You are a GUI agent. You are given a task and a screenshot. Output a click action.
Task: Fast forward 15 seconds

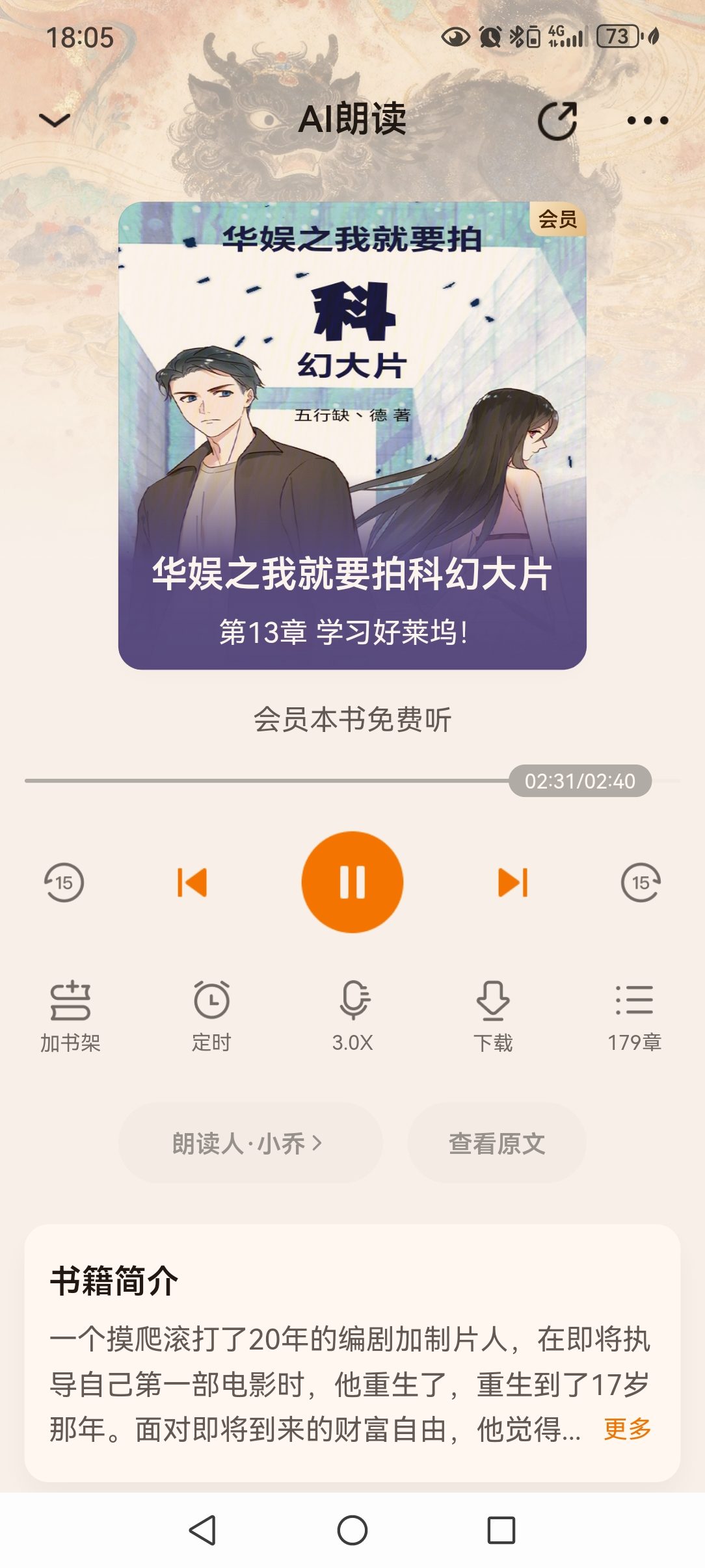(x=641, y=882)
